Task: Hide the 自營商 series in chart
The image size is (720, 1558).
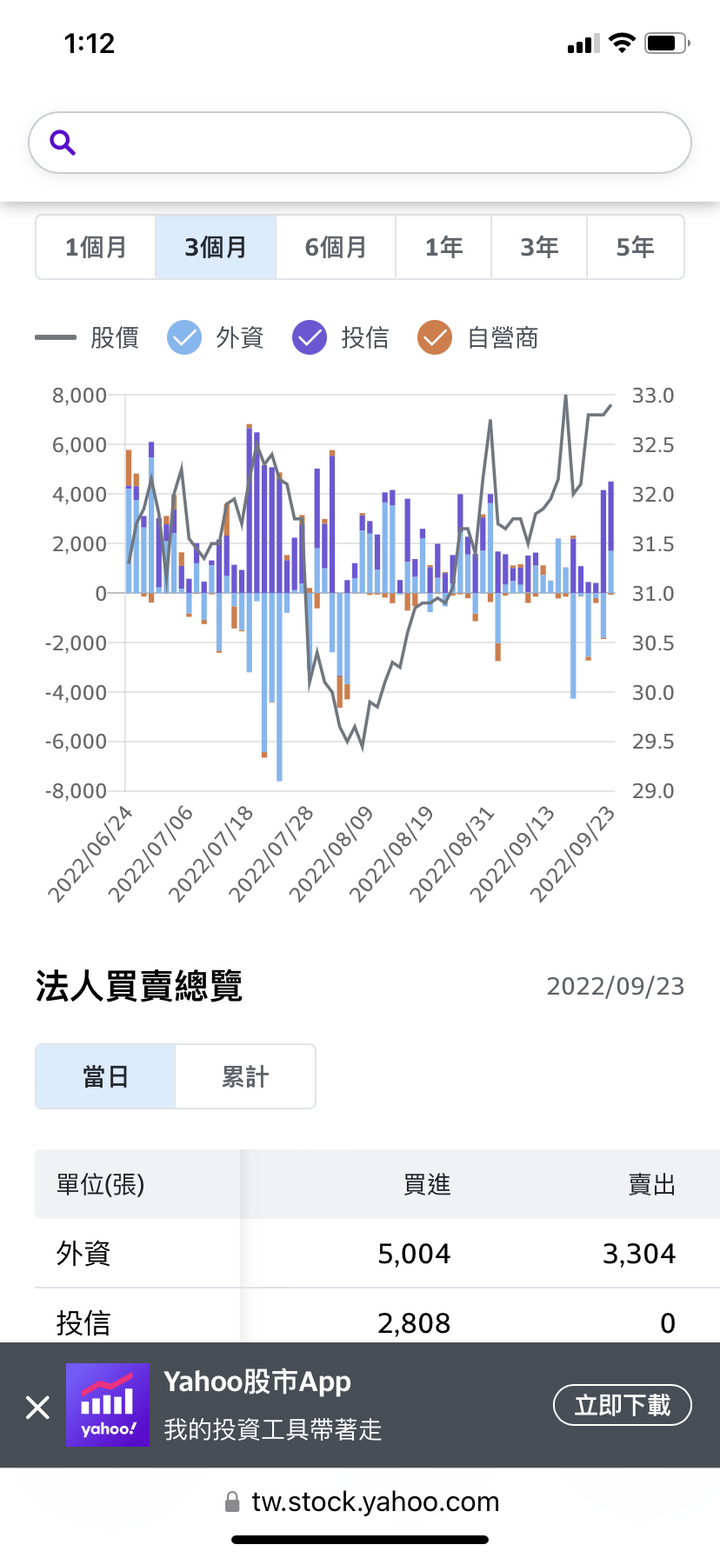Action: (435, 338)
